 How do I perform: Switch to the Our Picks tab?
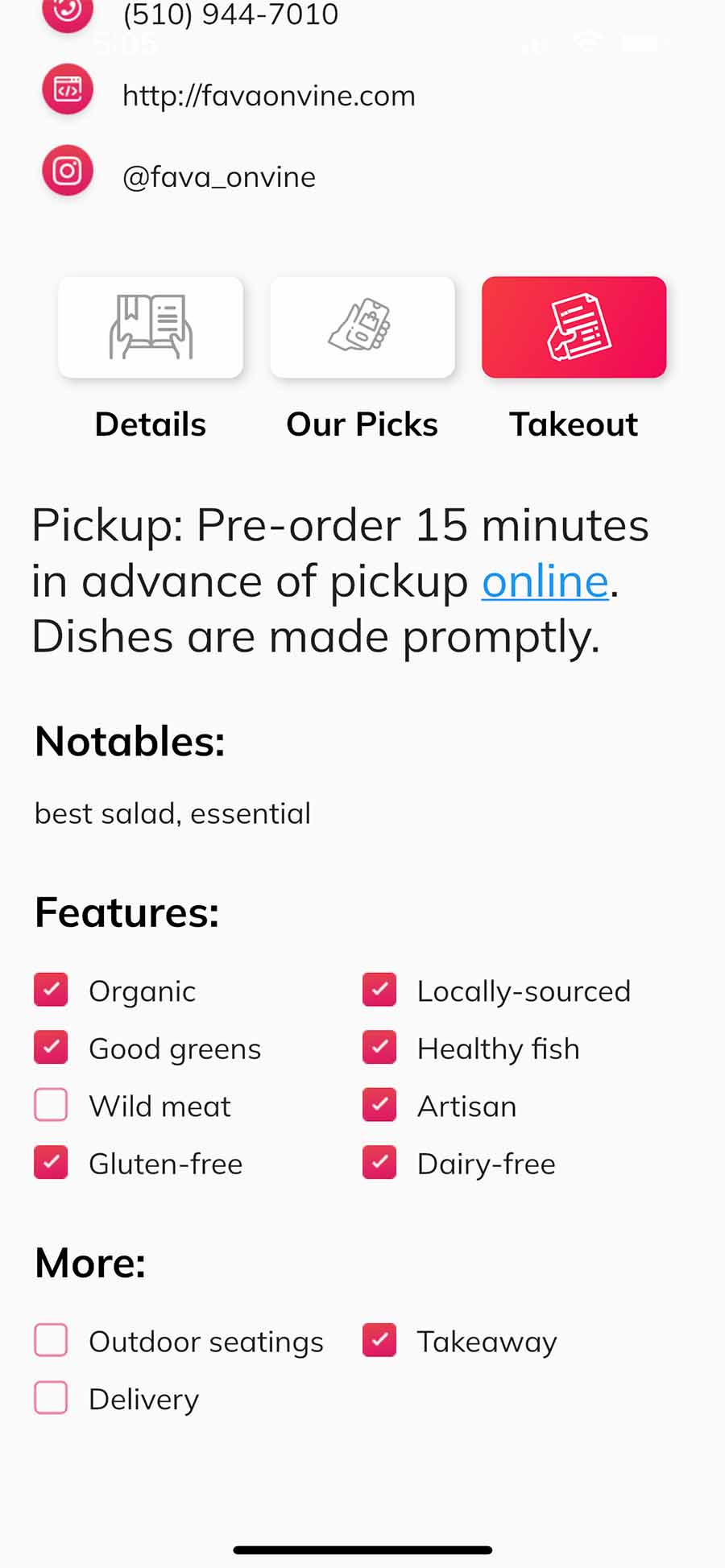362,328
